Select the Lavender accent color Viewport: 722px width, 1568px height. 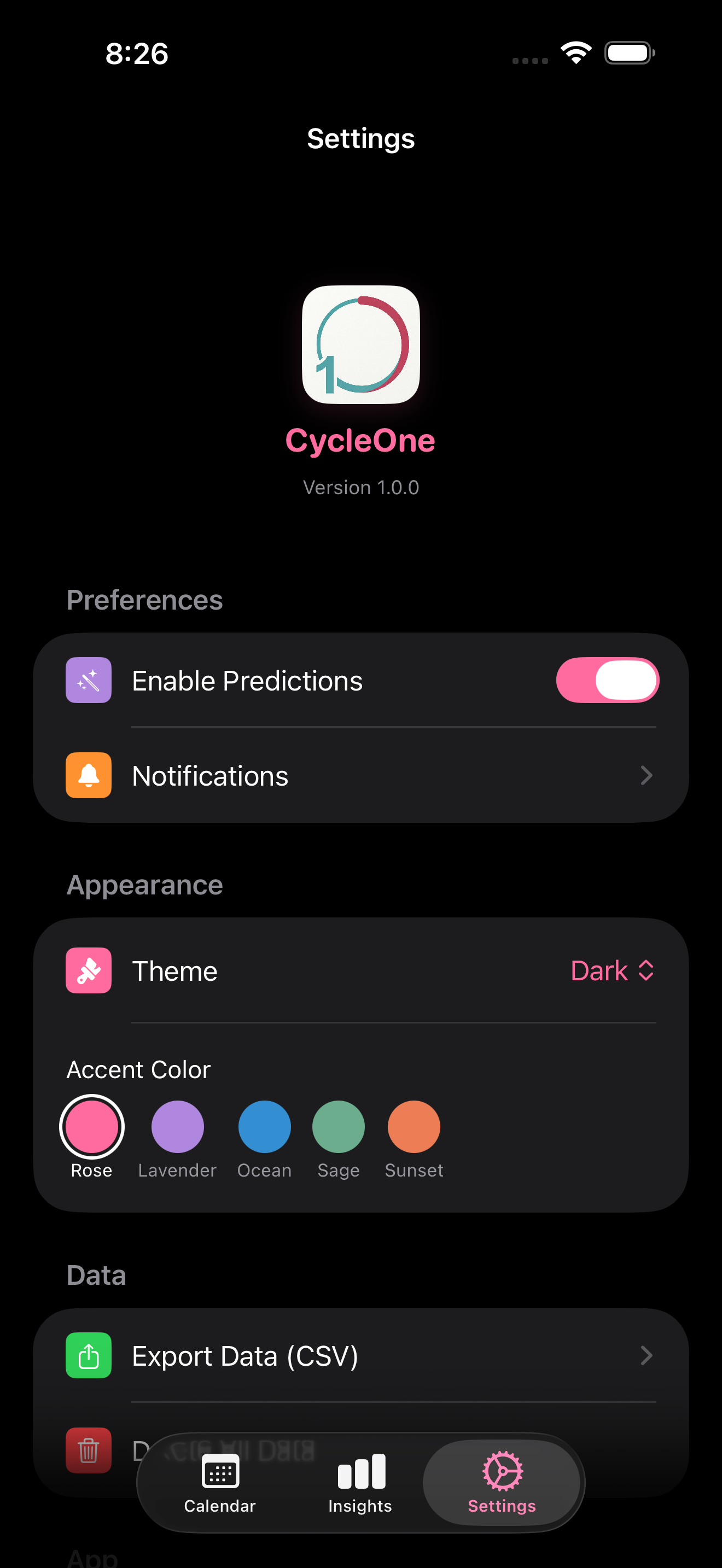tap(177, 1126)
